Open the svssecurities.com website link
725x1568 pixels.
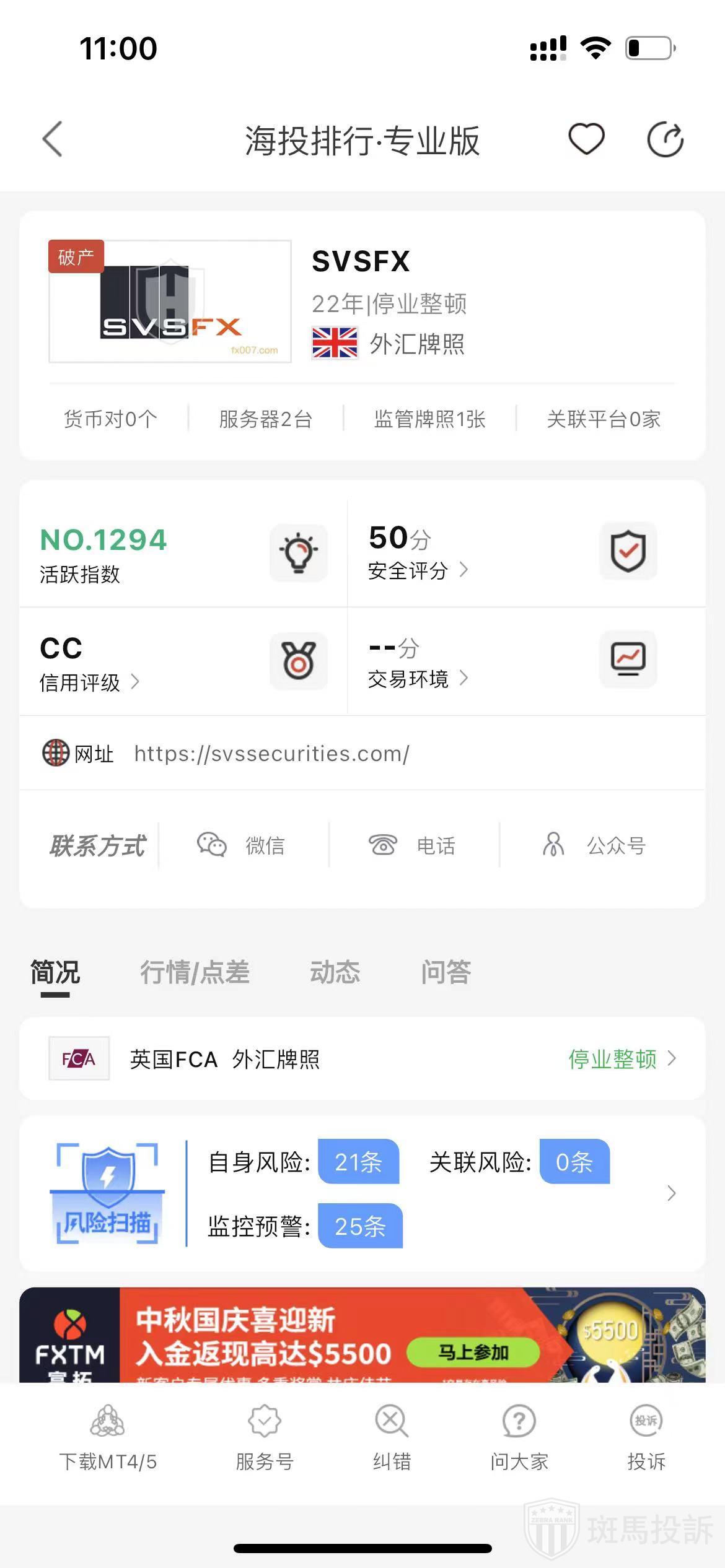271,754
